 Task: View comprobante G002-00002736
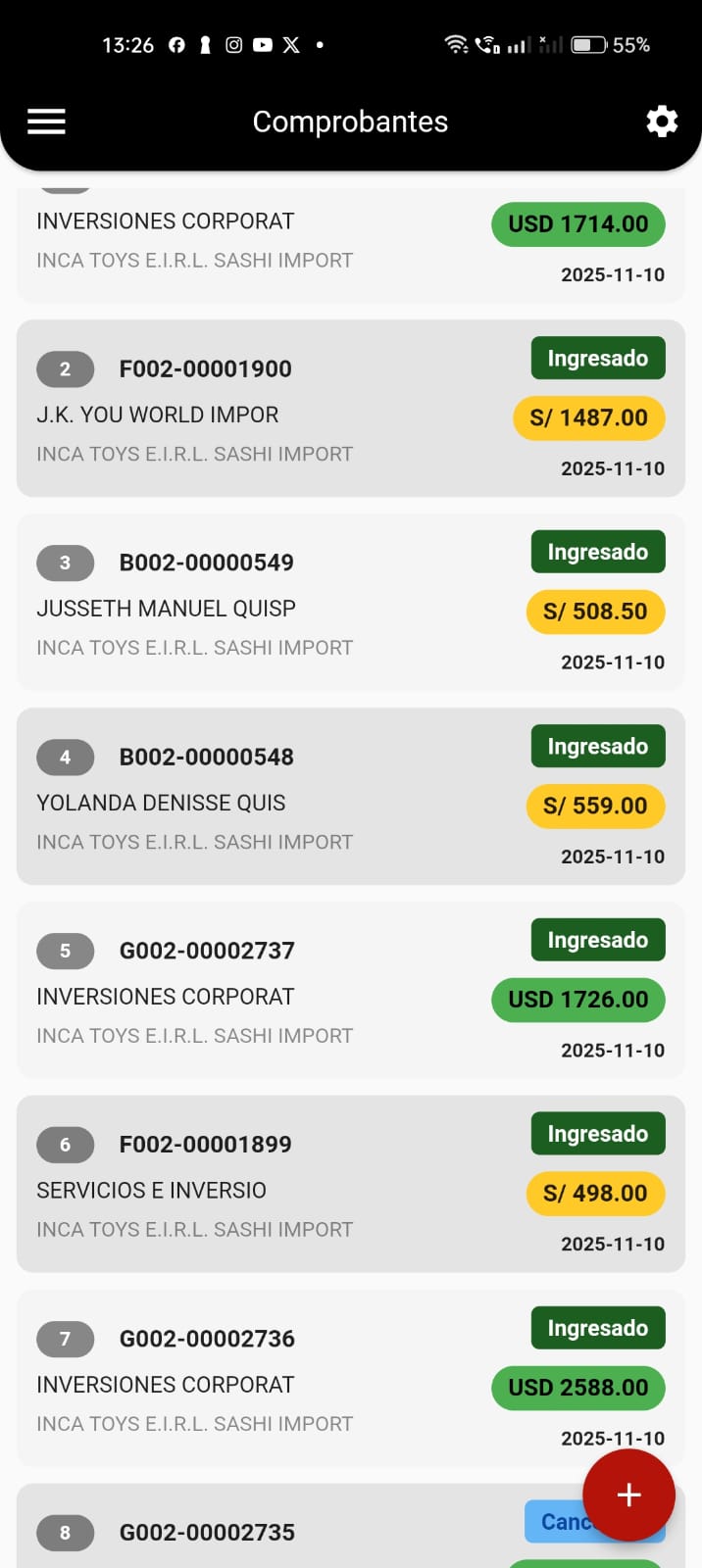click(x=206, y=1339)
